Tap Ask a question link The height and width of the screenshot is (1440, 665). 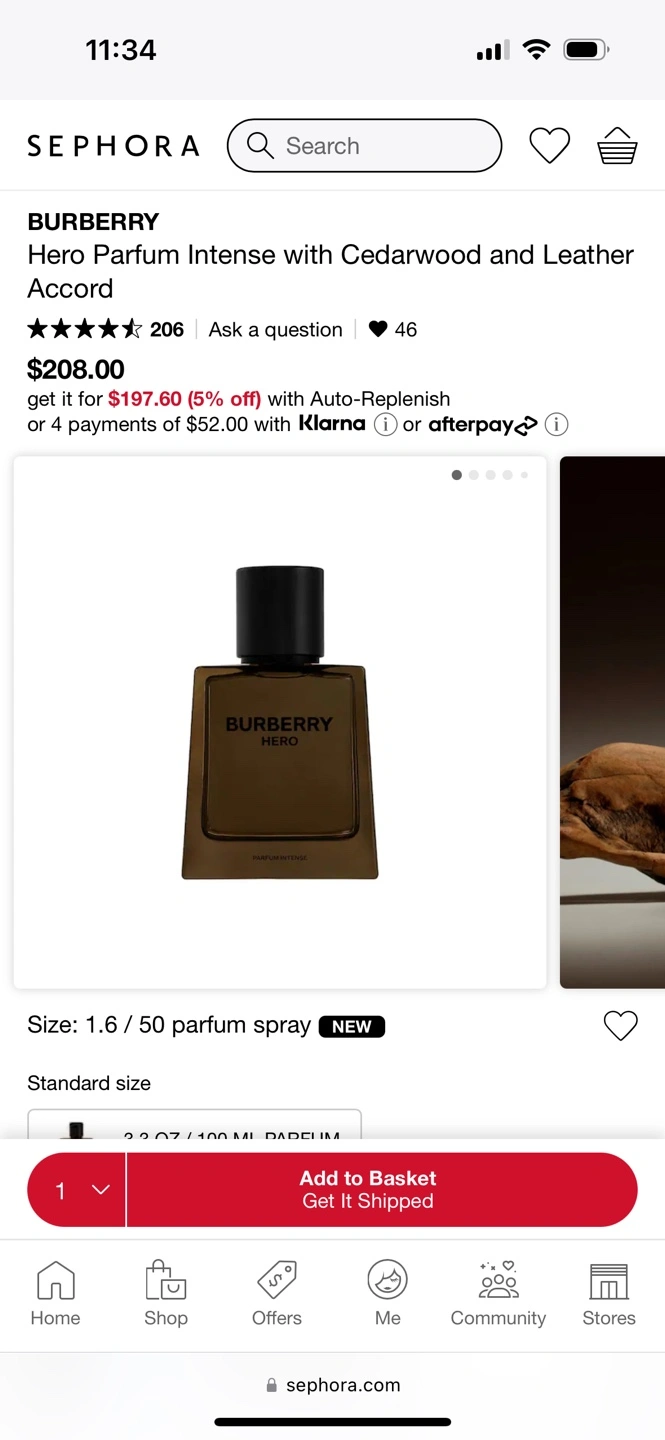[x=275, y=329]
